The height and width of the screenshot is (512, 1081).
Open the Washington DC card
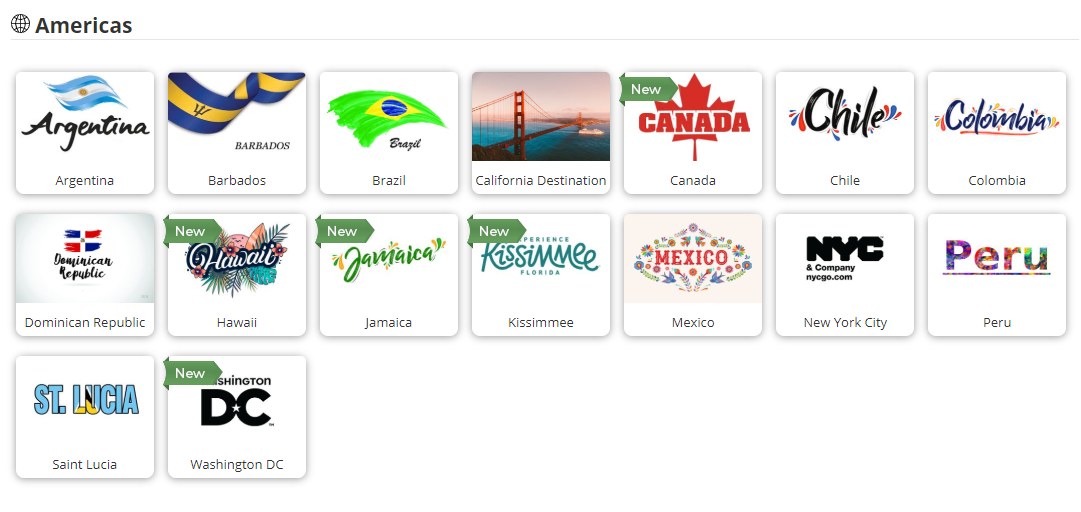coord(236,417)
